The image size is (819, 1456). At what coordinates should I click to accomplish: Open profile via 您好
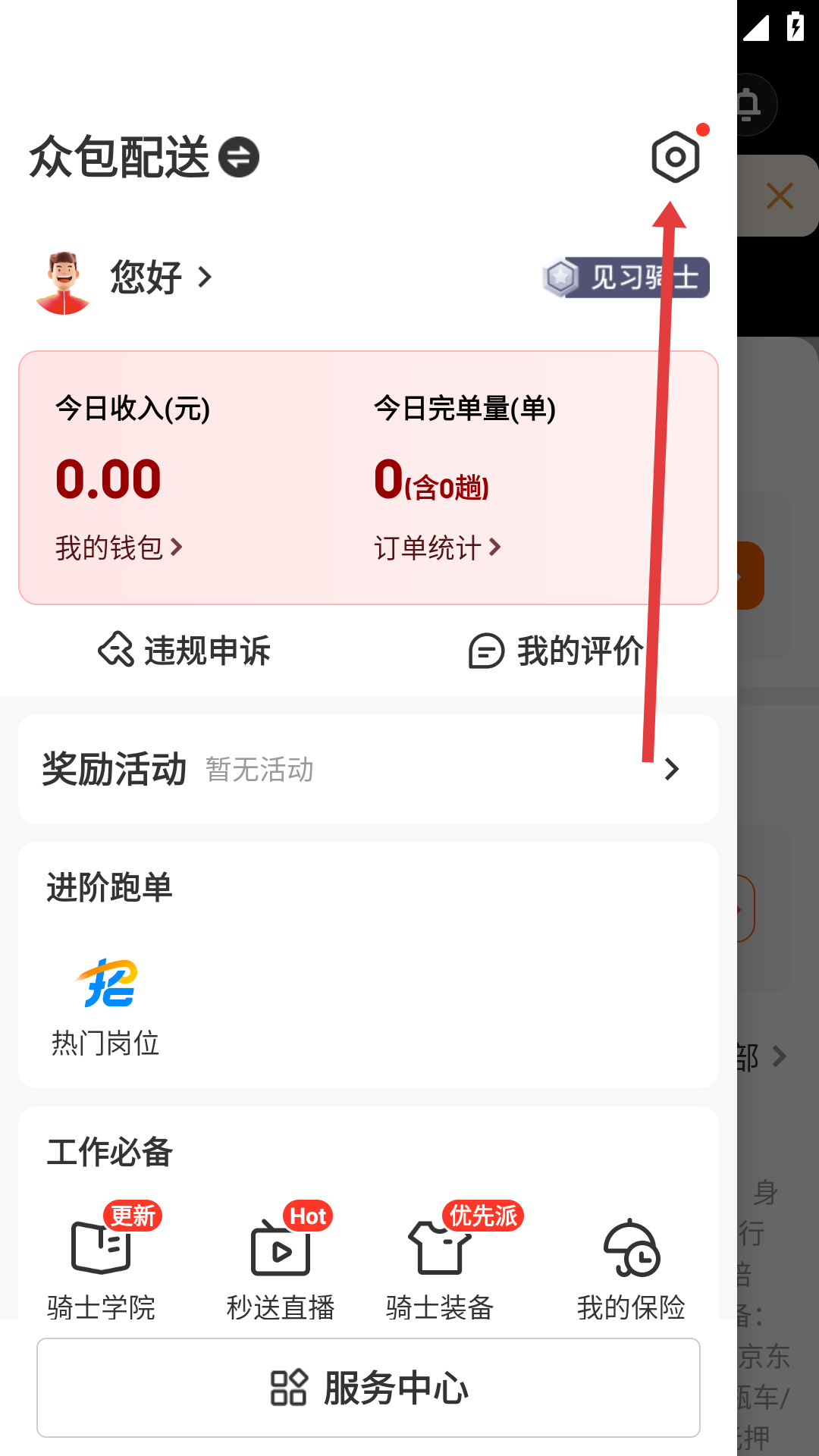click(159, 278)
